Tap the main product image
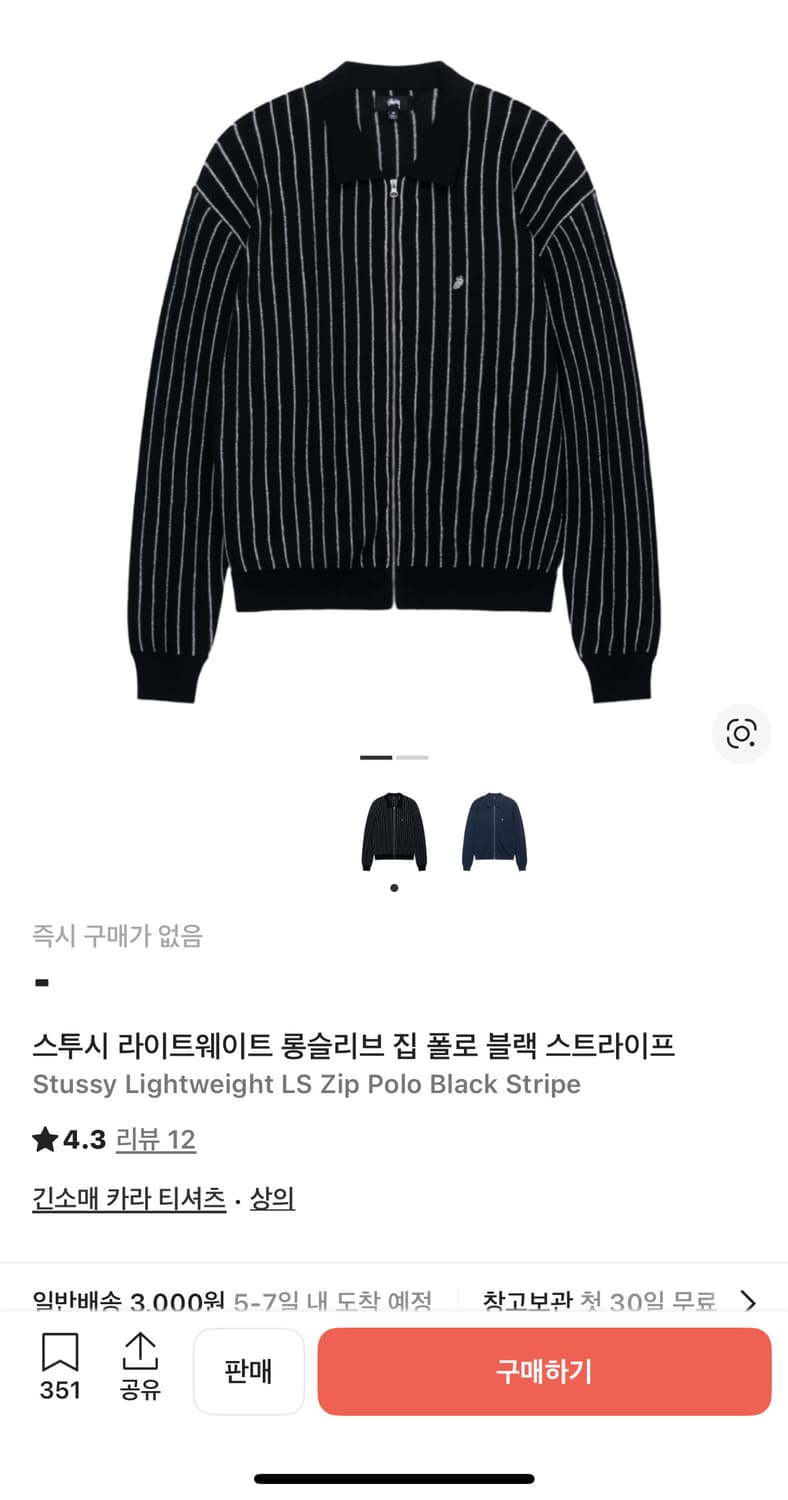Screen dimensions: 788x1500 (394, 380)
